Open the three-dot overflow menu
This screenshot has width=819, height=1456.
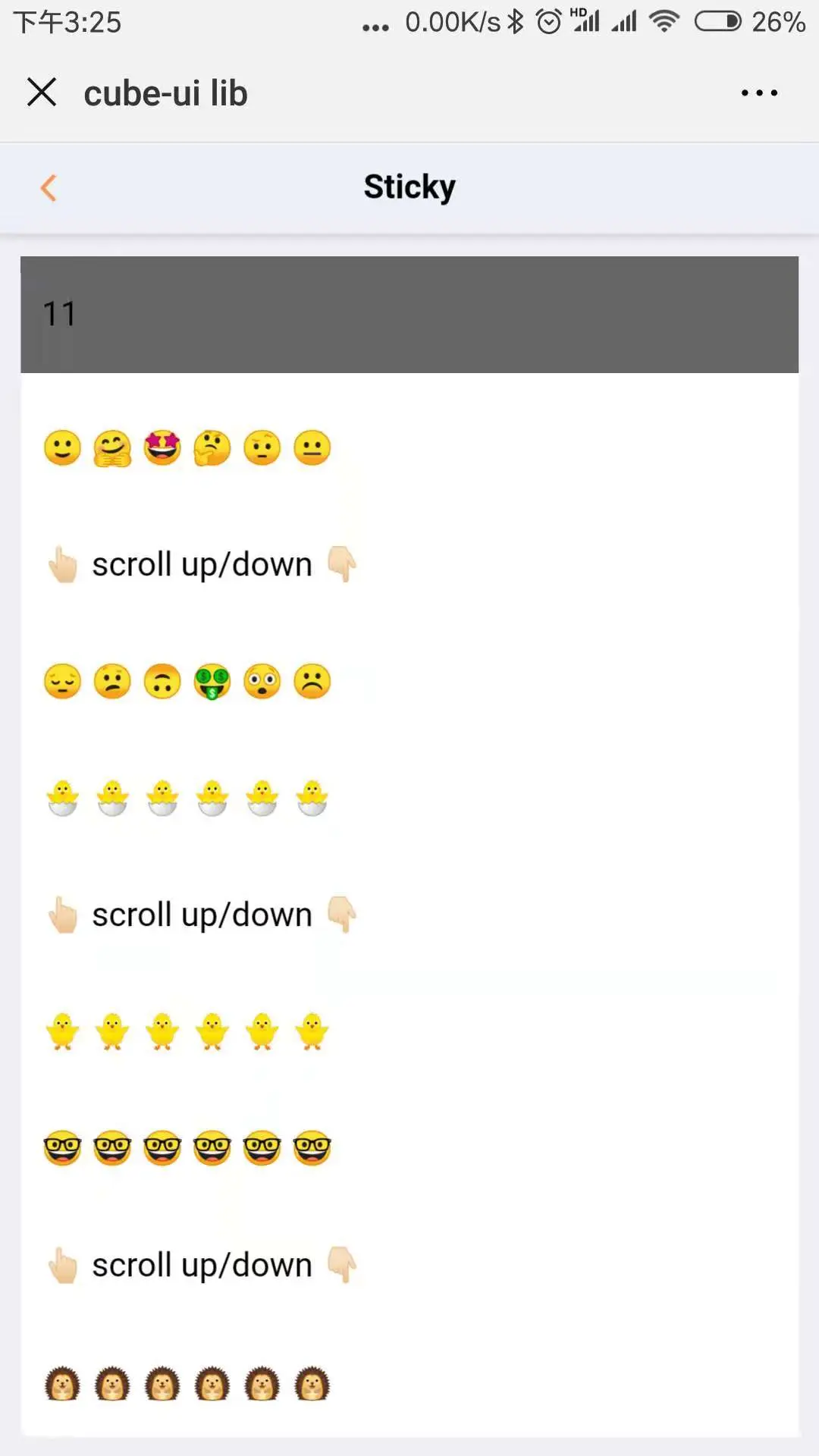click(759, 93)
